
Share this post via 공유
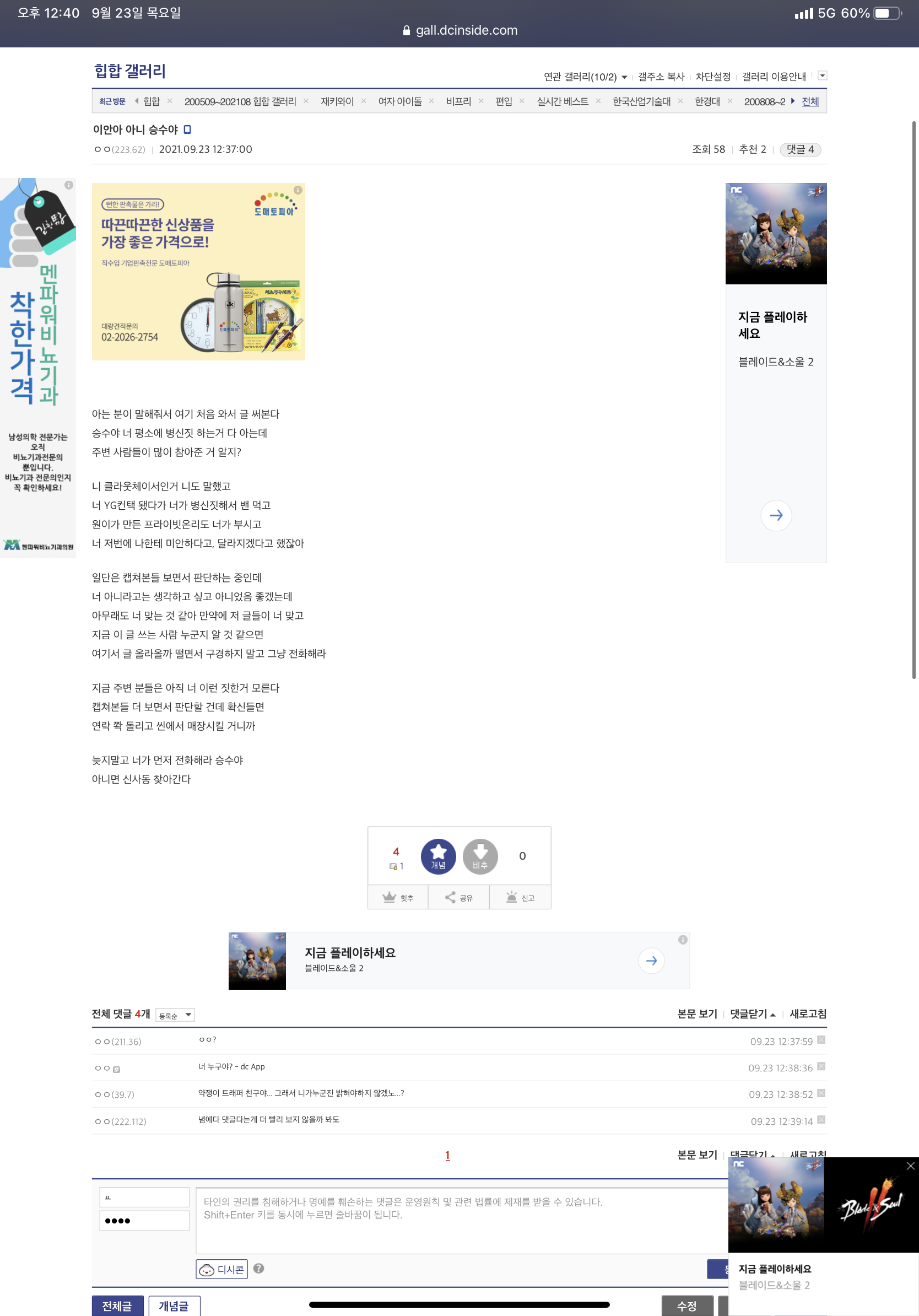coord(459,898)
